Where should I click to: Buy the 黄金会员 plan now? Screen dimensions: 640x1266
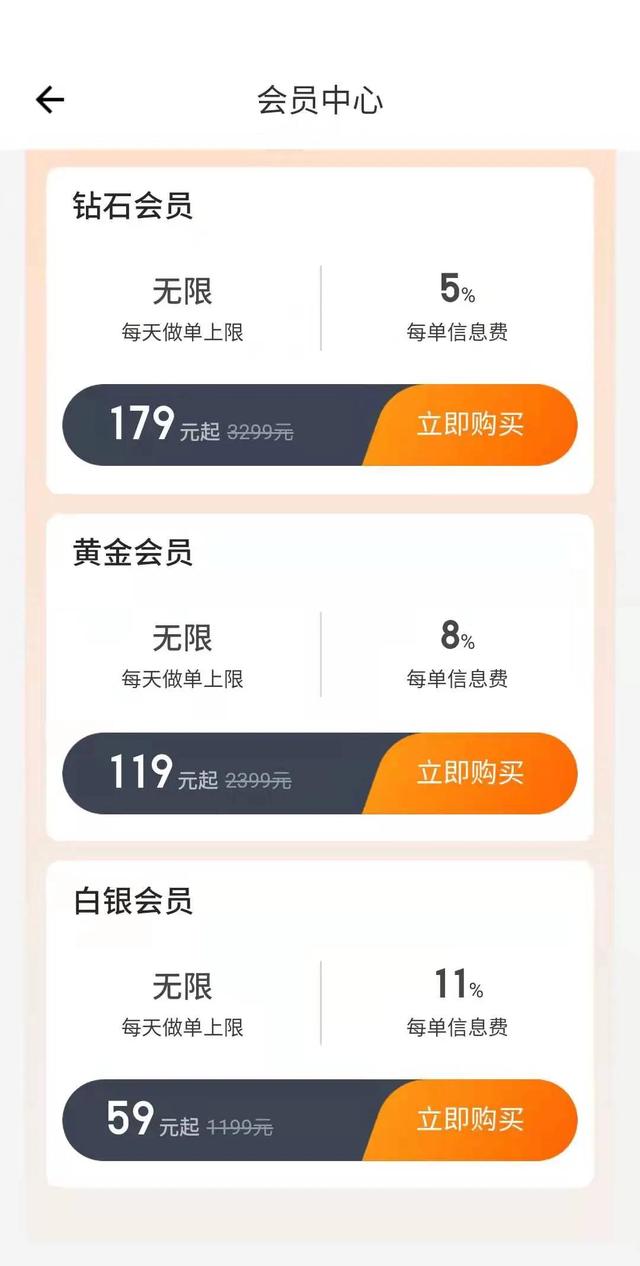tap(470, 772)
